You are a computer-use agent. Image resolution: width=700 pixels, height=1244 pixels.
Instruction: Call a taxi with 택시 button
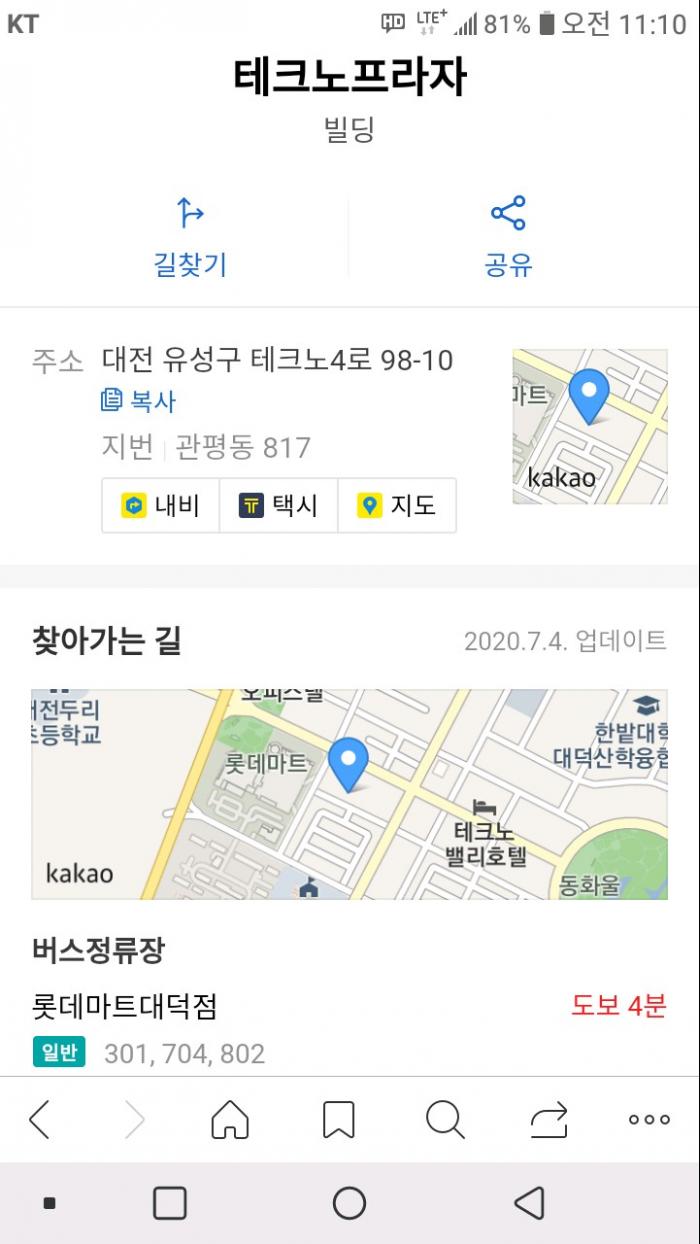pyautogui.click(x=278, y=505)
